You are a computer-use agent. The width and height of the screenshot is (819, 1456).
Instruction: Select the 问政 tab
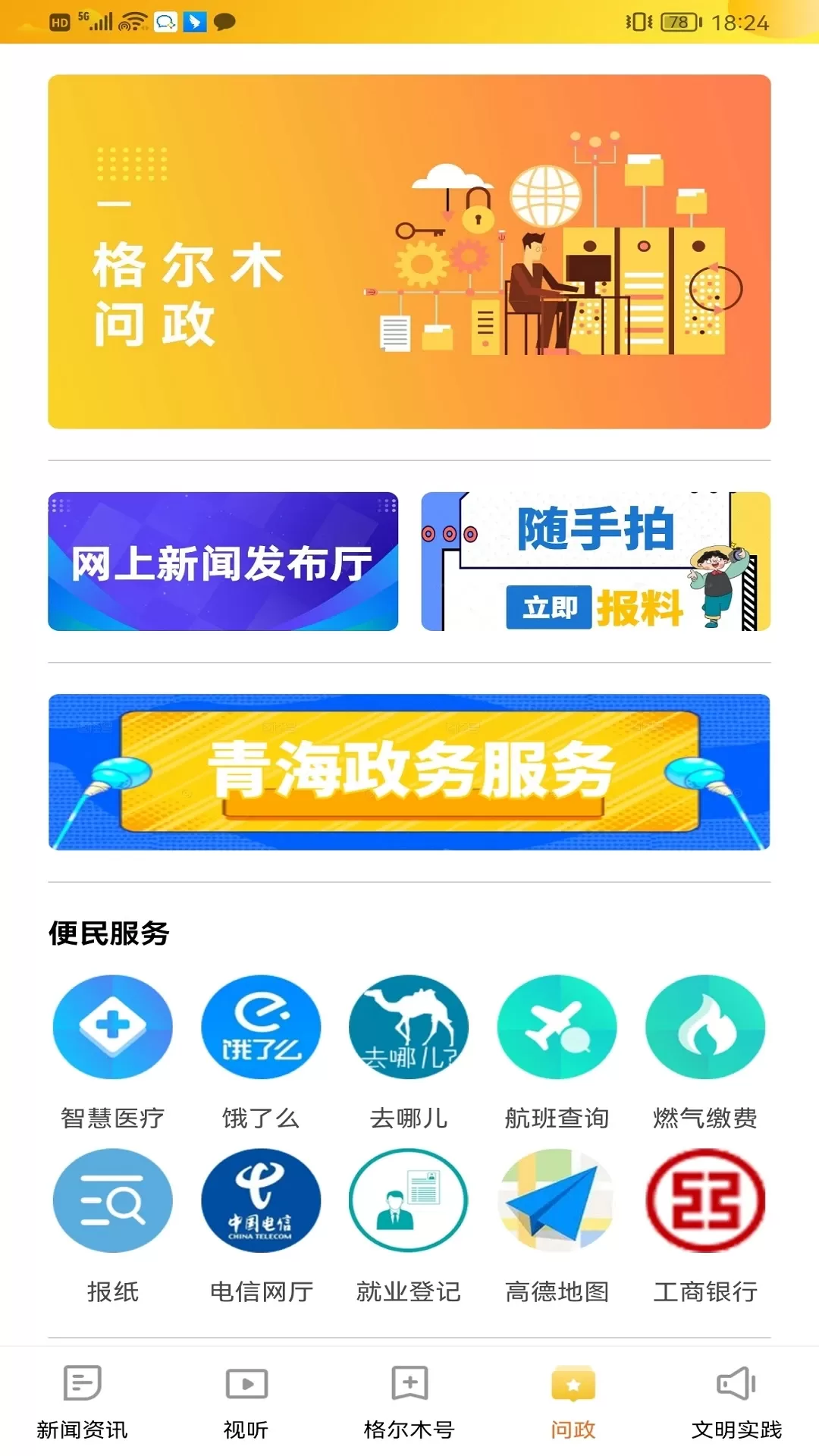573,1403
